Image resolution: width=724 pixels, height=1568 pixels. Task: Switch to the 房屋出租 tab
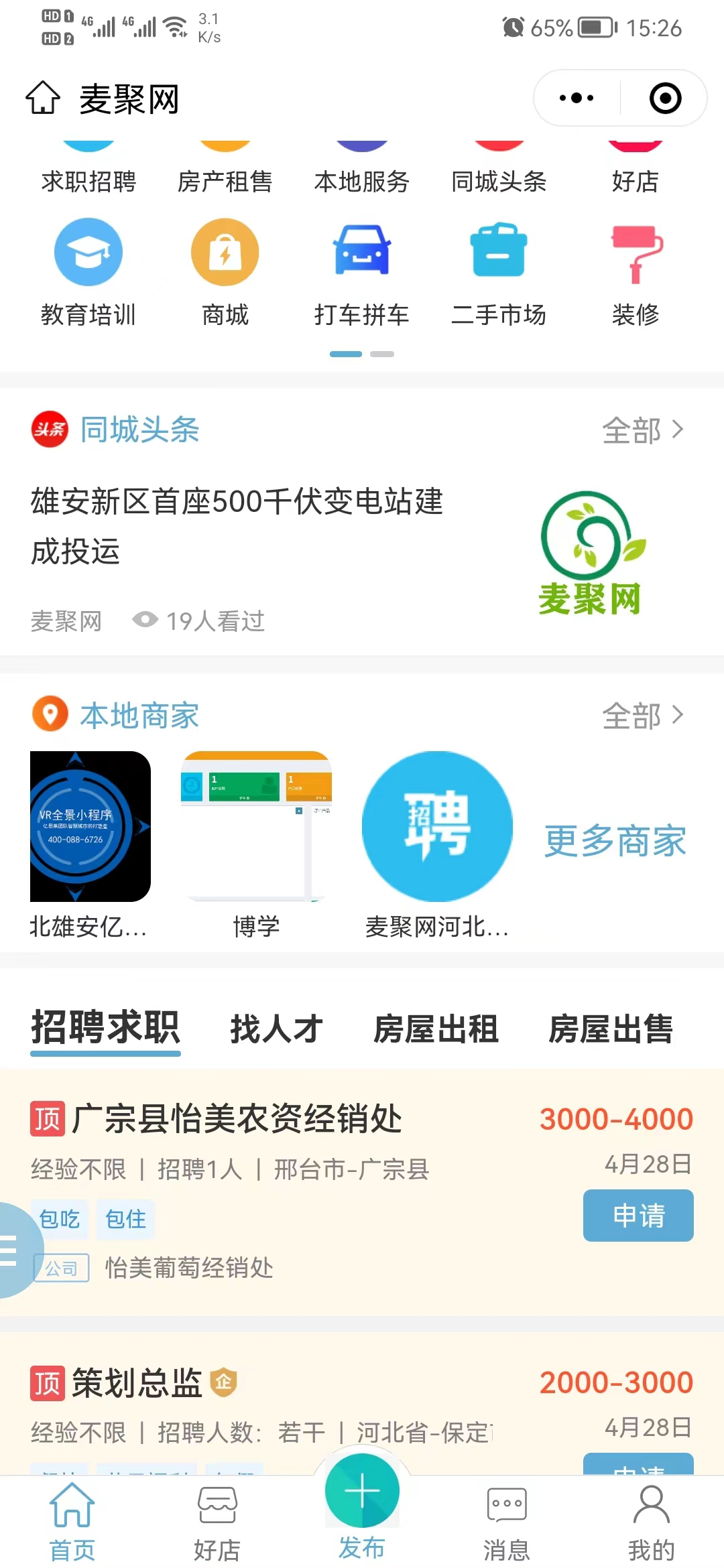pos(436,1029)
